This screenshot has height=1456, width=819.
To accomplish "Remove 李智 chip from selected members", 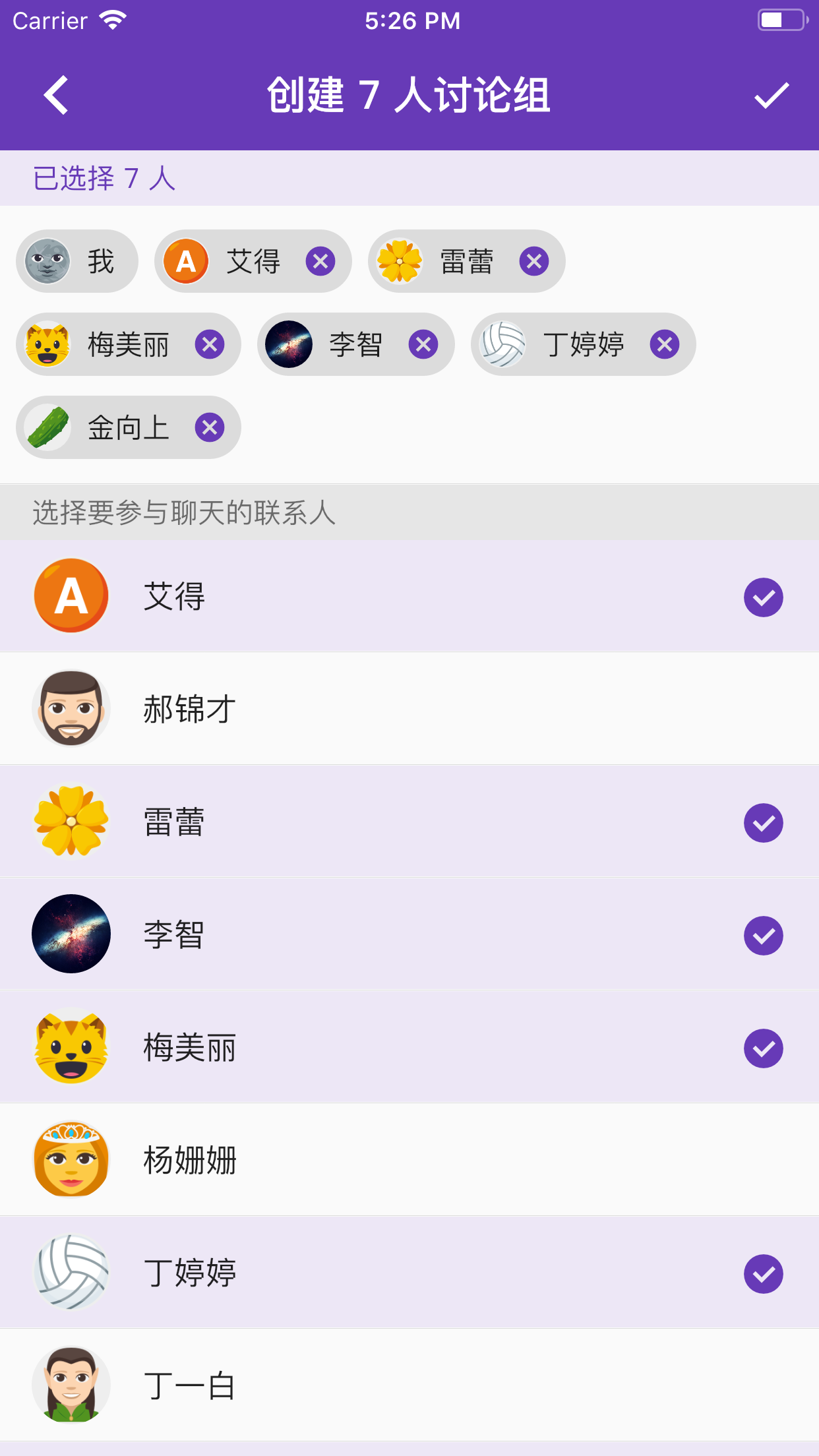I will coord(423,345).
